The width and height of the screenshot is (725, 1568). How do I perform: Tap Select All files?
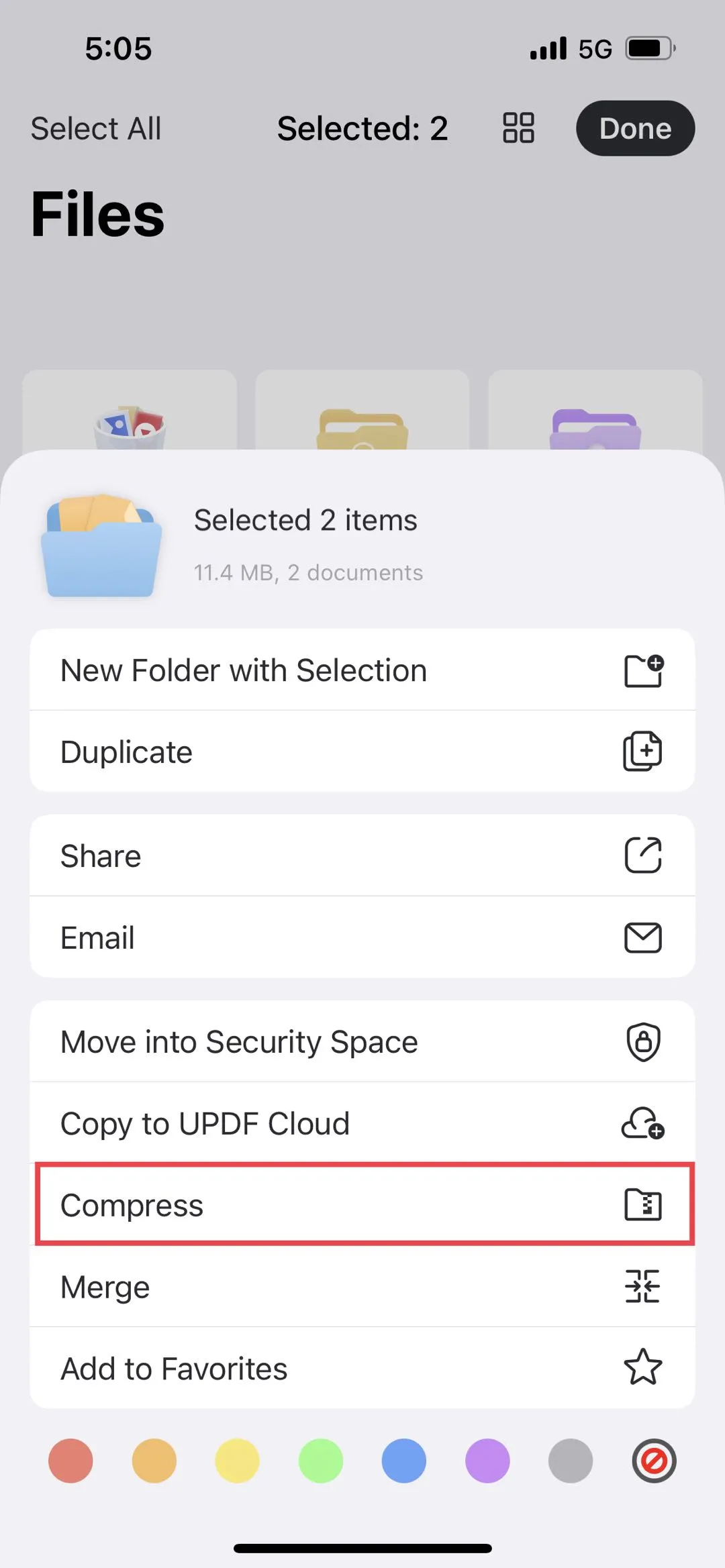tap(96, 128)
